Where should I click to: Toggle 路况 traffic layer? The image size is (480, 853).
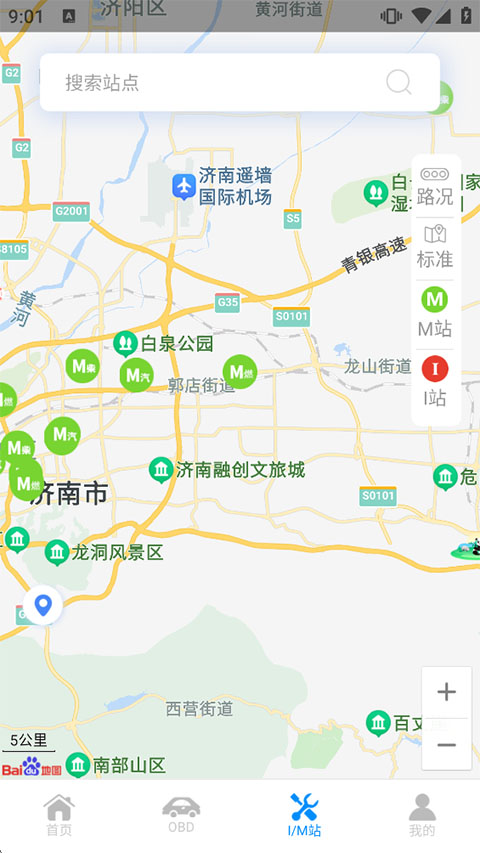pos(435,187)
